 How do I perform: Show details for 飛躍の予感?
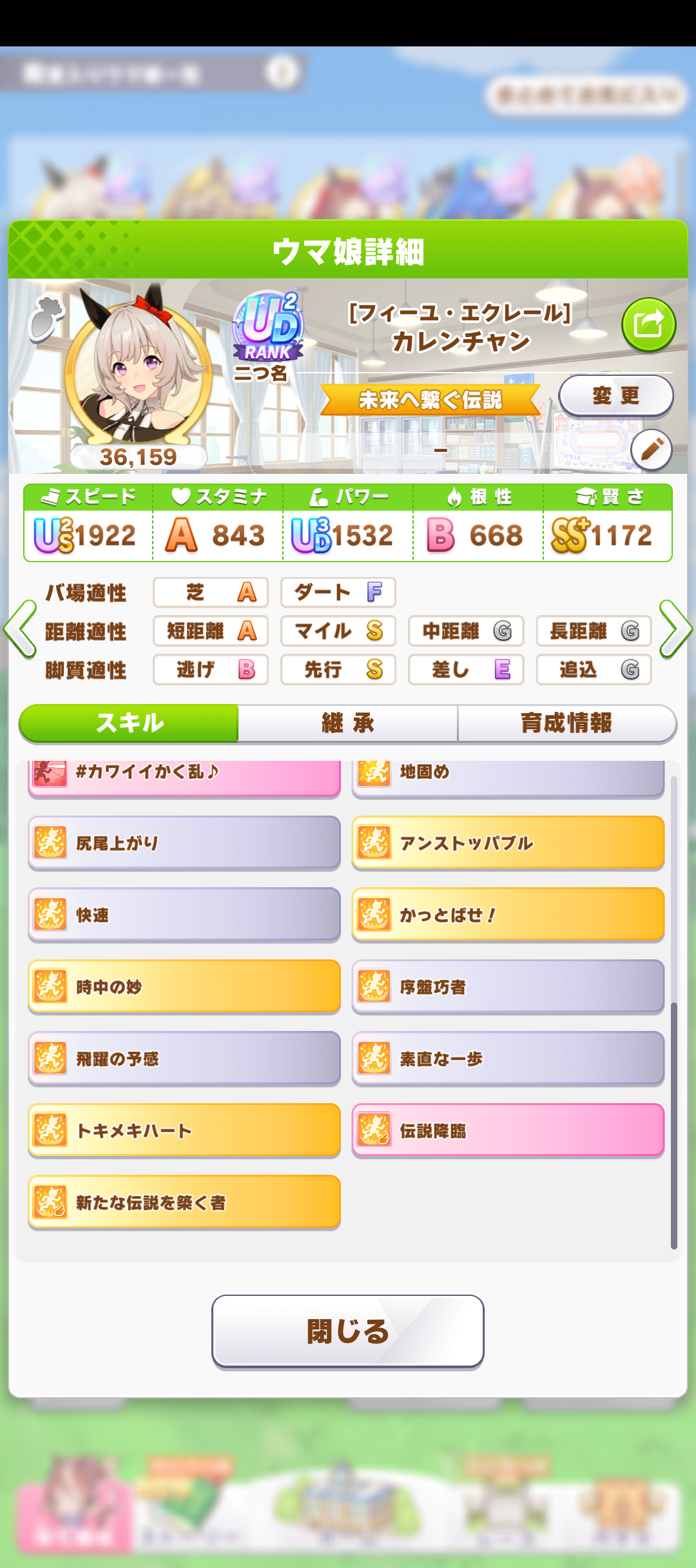pos(184,1059)
